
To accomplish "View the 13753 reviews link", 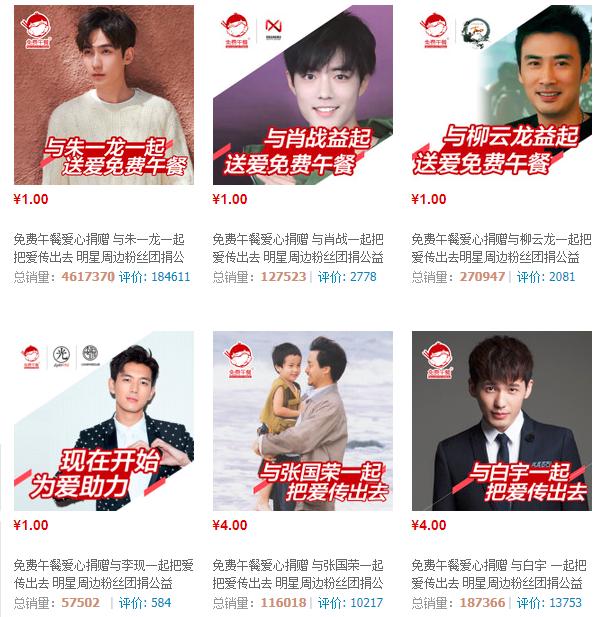I will point(565,603).
